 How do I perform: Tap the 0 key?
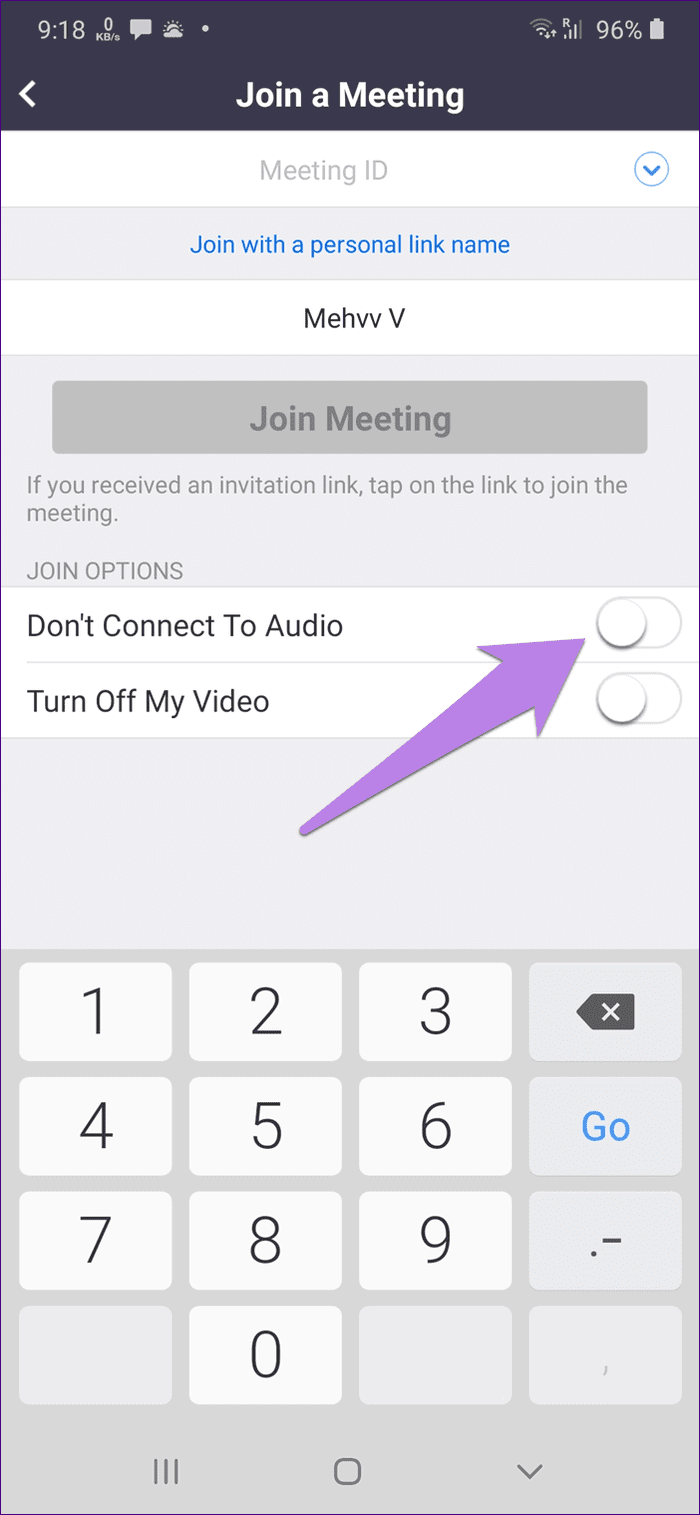(x=266, y=1355)
